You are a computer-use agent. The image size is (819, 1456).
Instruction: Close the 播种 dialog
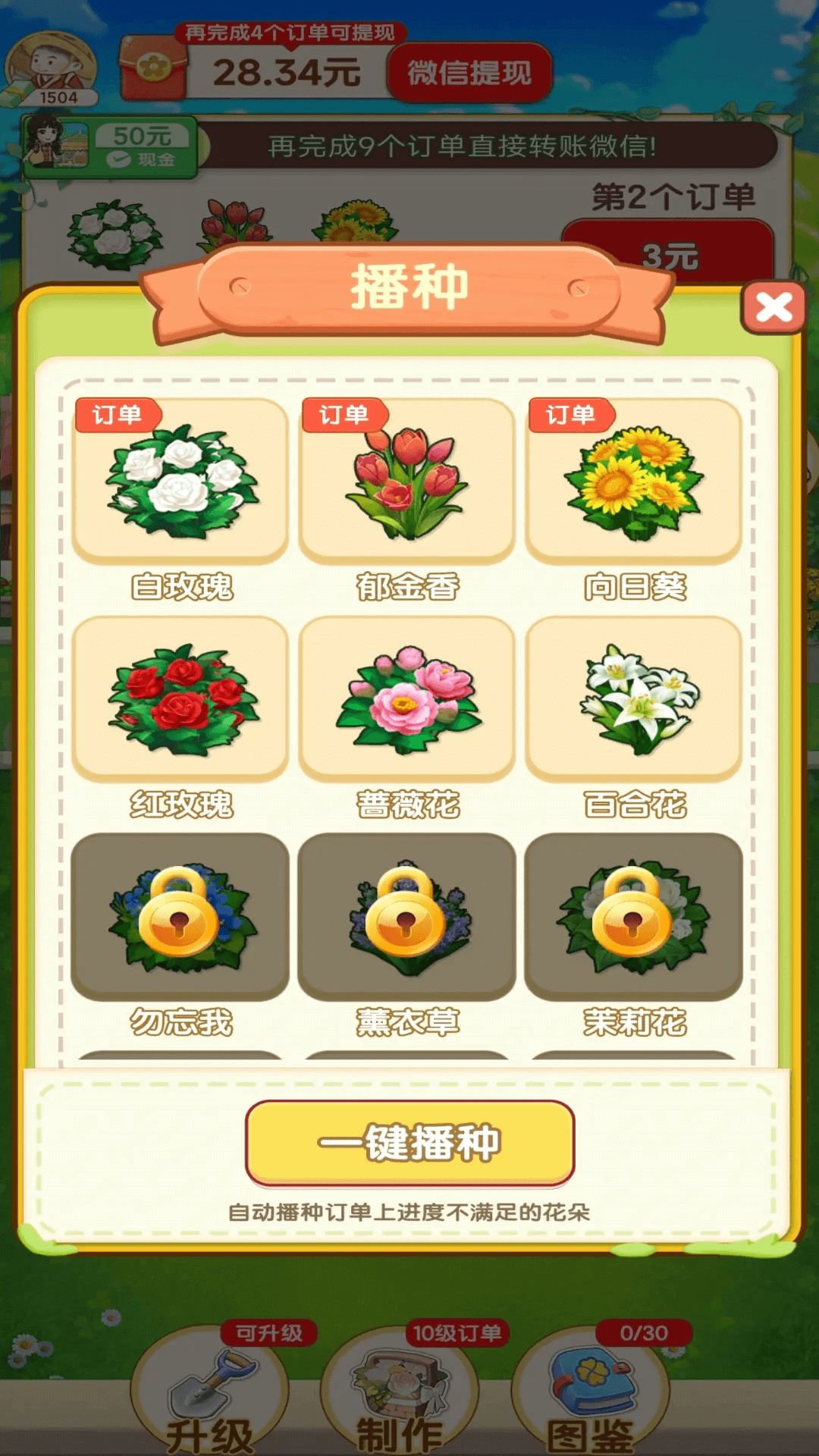click(773, 307)
